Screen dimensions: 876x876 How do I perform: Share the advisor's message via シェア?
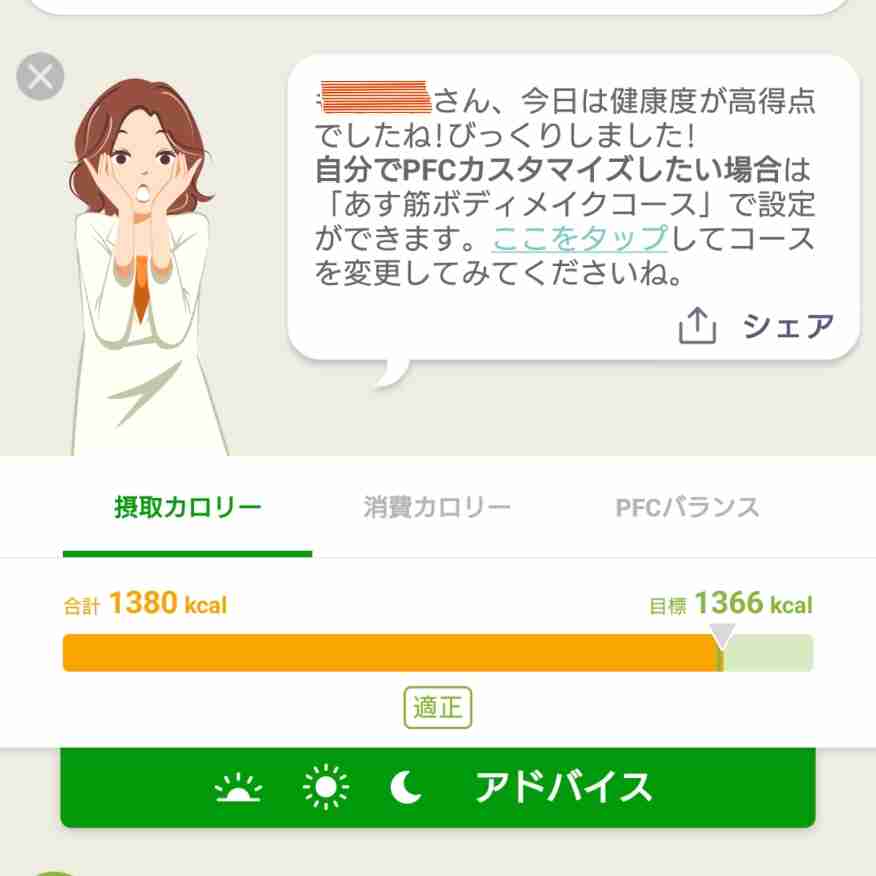757,326
